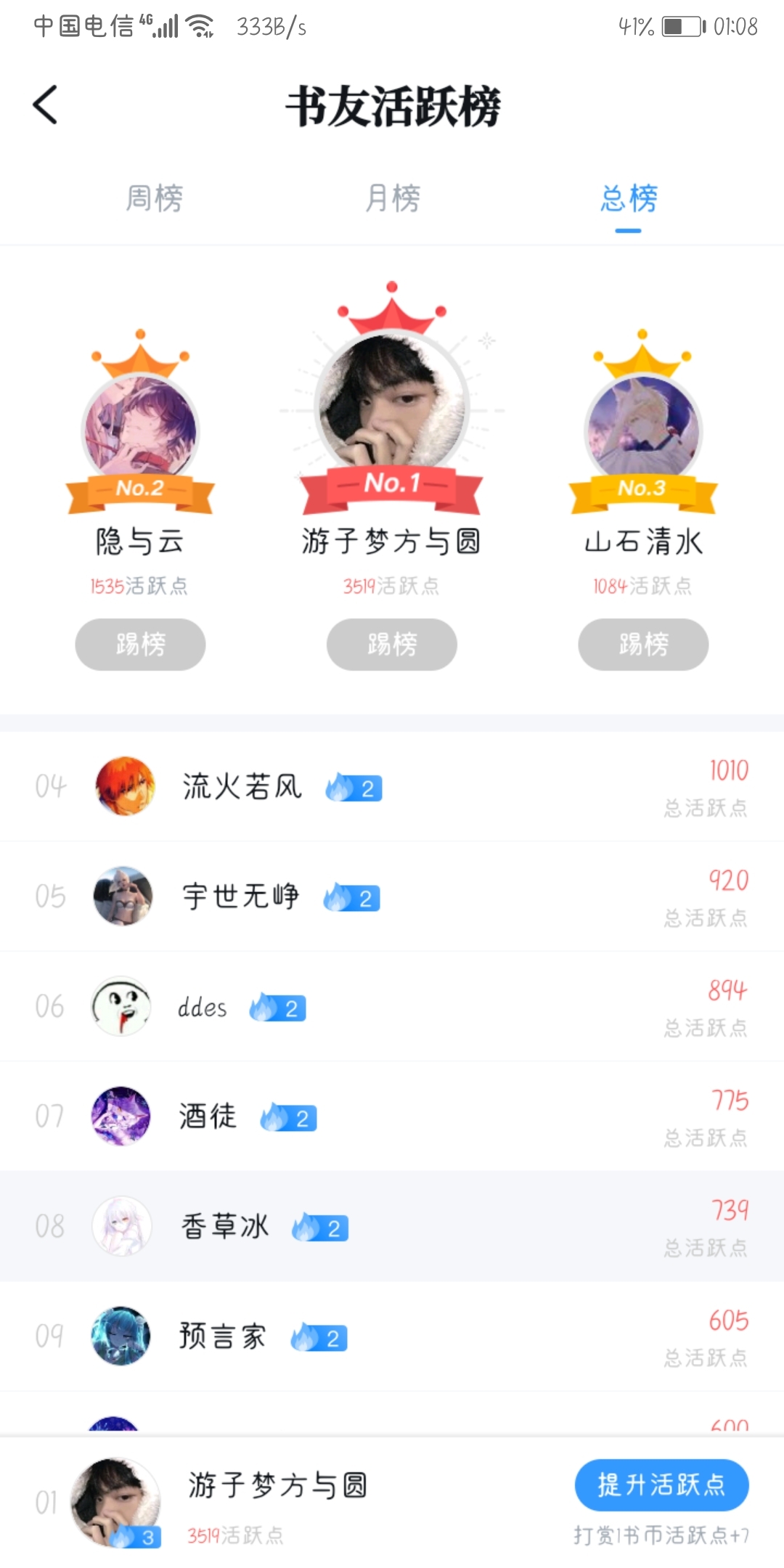Viewport: 784px width, 1568px height.
Task: Open the row for 预言家
Action: 392,1336
